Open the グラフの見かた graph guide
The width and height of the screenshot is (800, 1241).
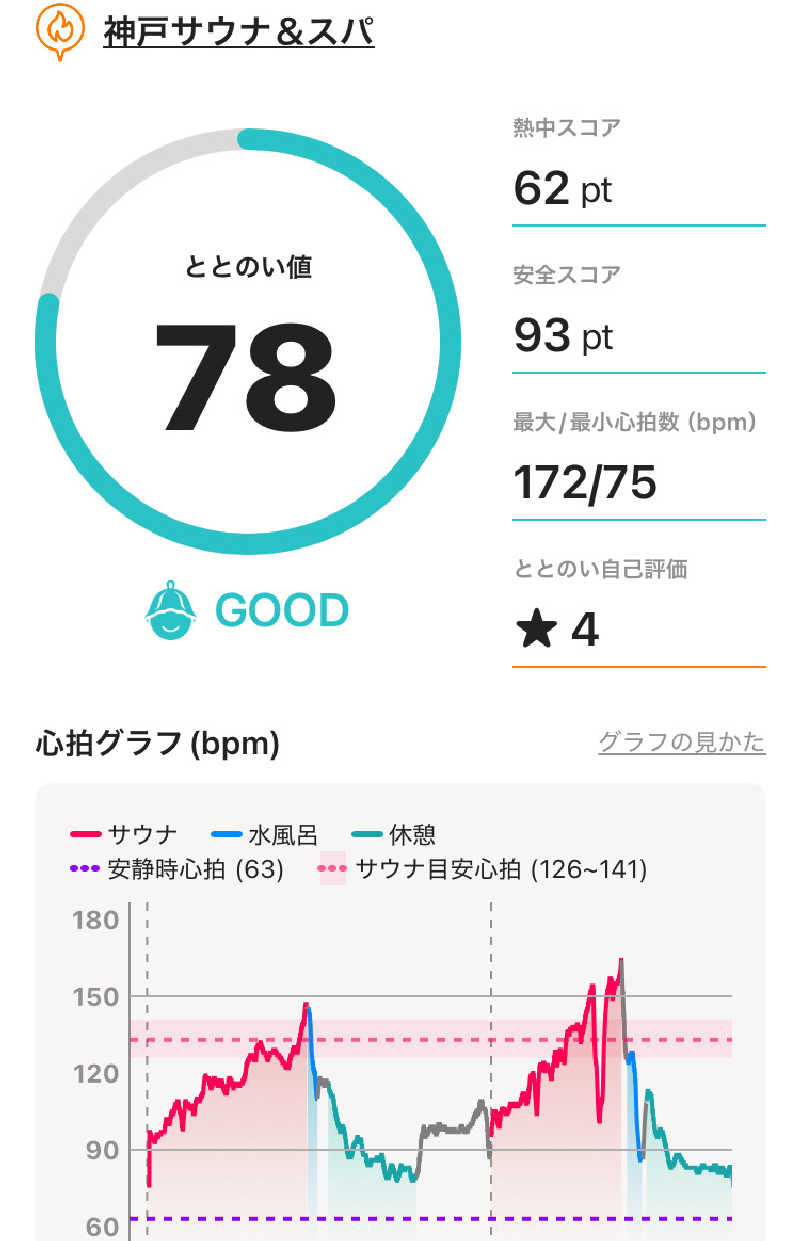point(681,742)
